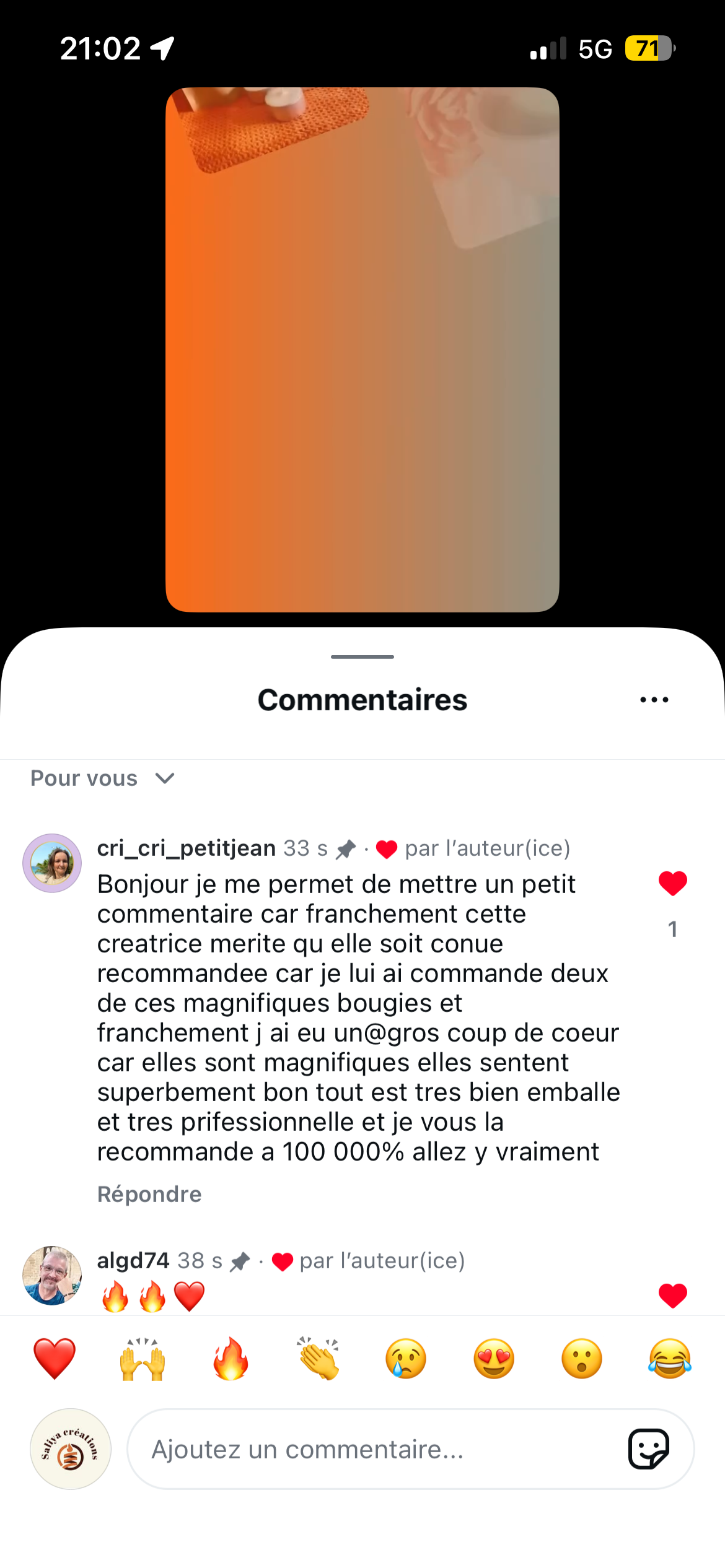Screen dimensions: 725x1568
Task: Insert the surprised face quick emoji
Action: (581, 1359)
